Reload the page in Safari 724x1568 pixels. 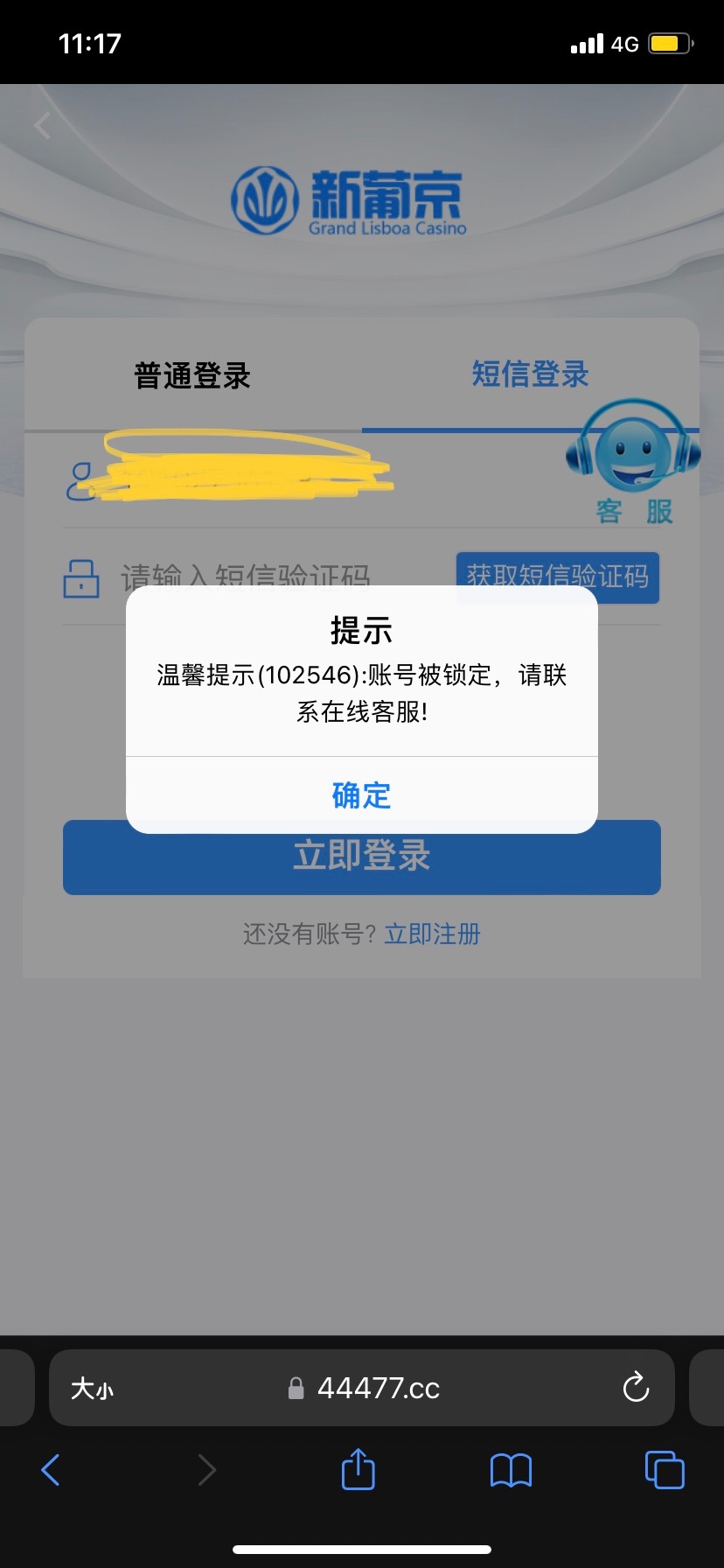(x=636, y=1388)
